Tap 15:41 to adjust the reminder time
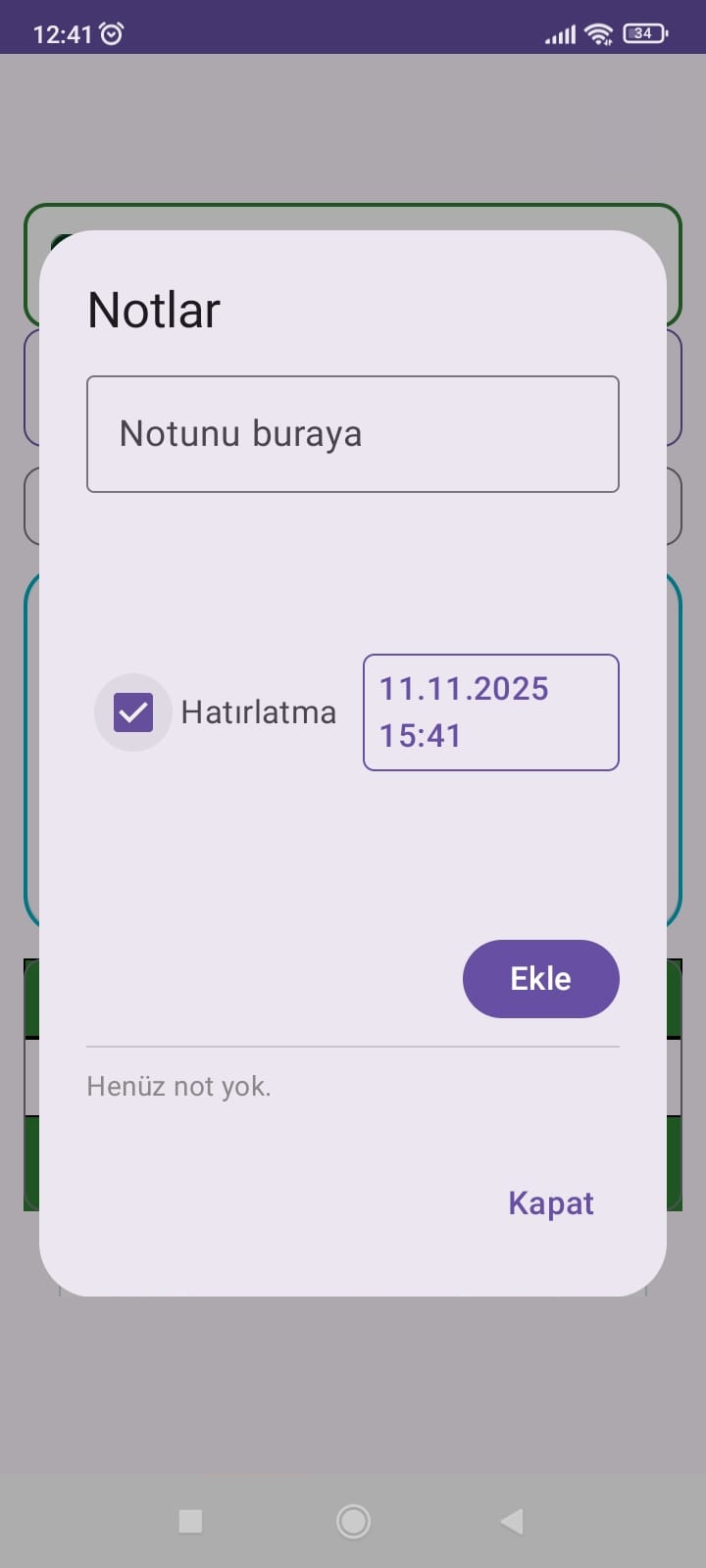 click(420, 735)
